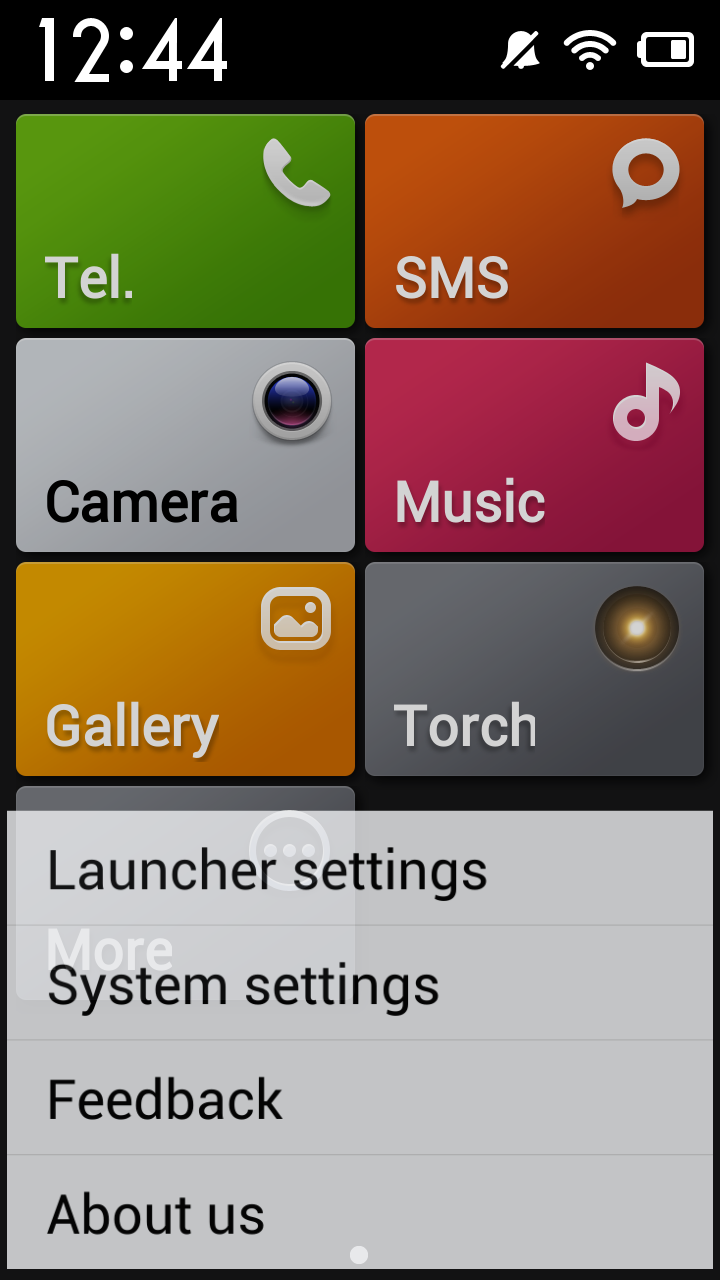Viewport: 720px width, 1280px height.
Task: Open the SMS tile
Action: (534, 221)
